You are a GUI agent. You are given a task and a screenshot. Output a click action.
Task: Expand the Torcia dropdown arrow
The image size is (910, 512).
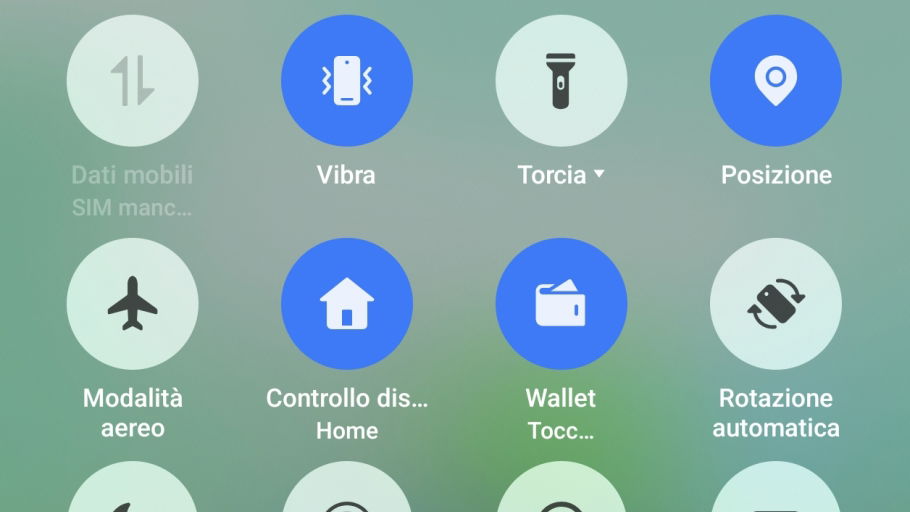pyautogui.click(x=599, y=174)
